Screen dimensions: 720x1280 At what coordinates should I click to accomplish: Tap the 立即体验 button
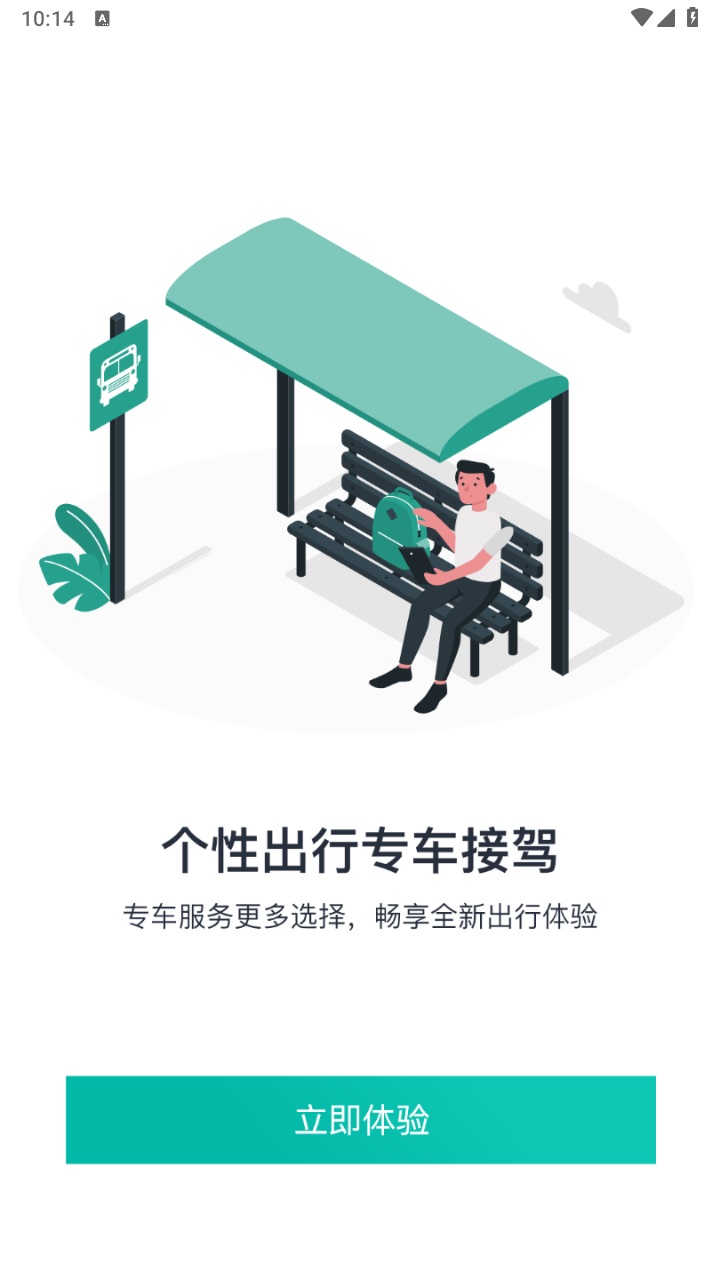(361, 1120)
